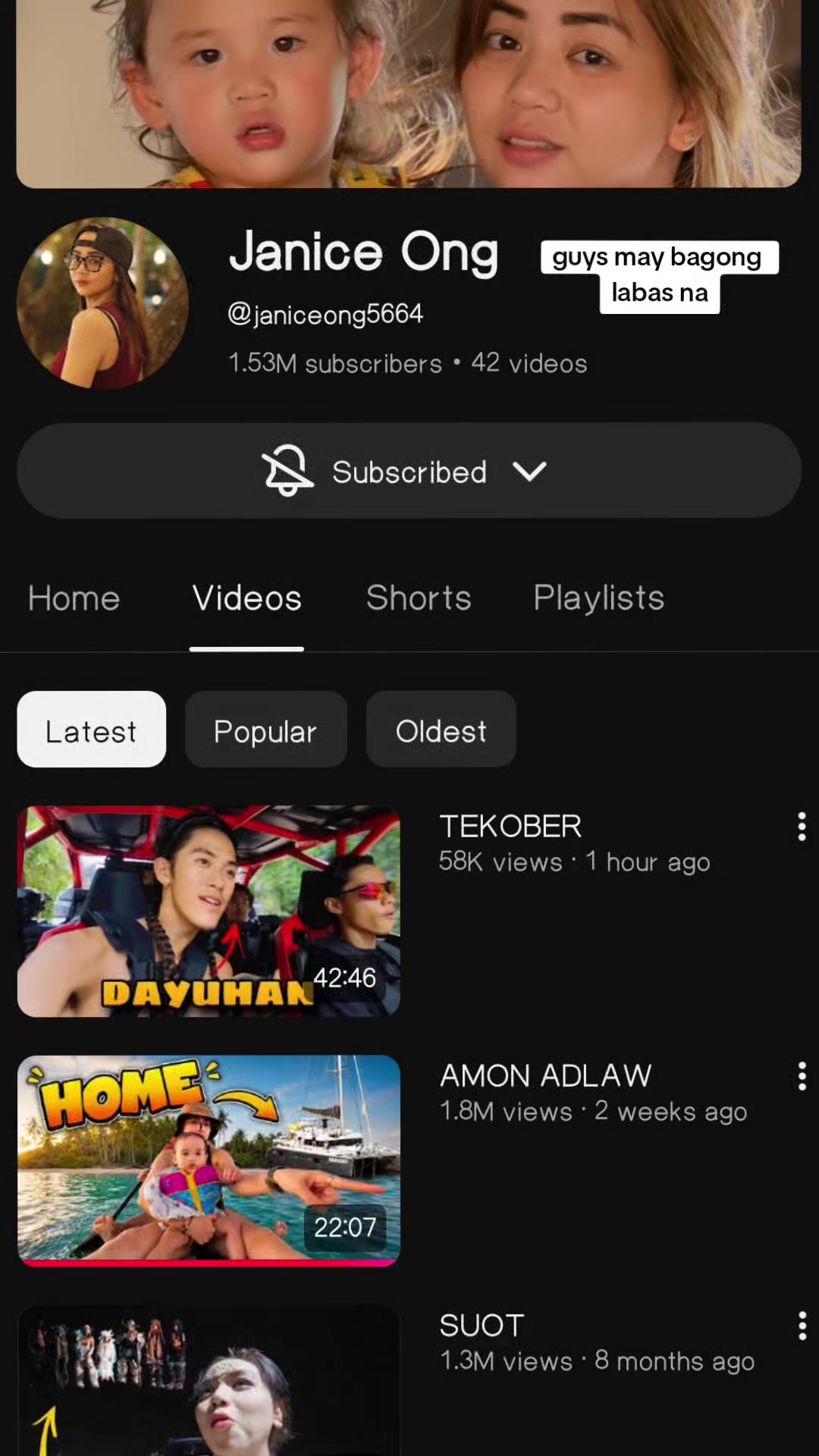
Task: Play the SUOT video
Action: 209,1380
